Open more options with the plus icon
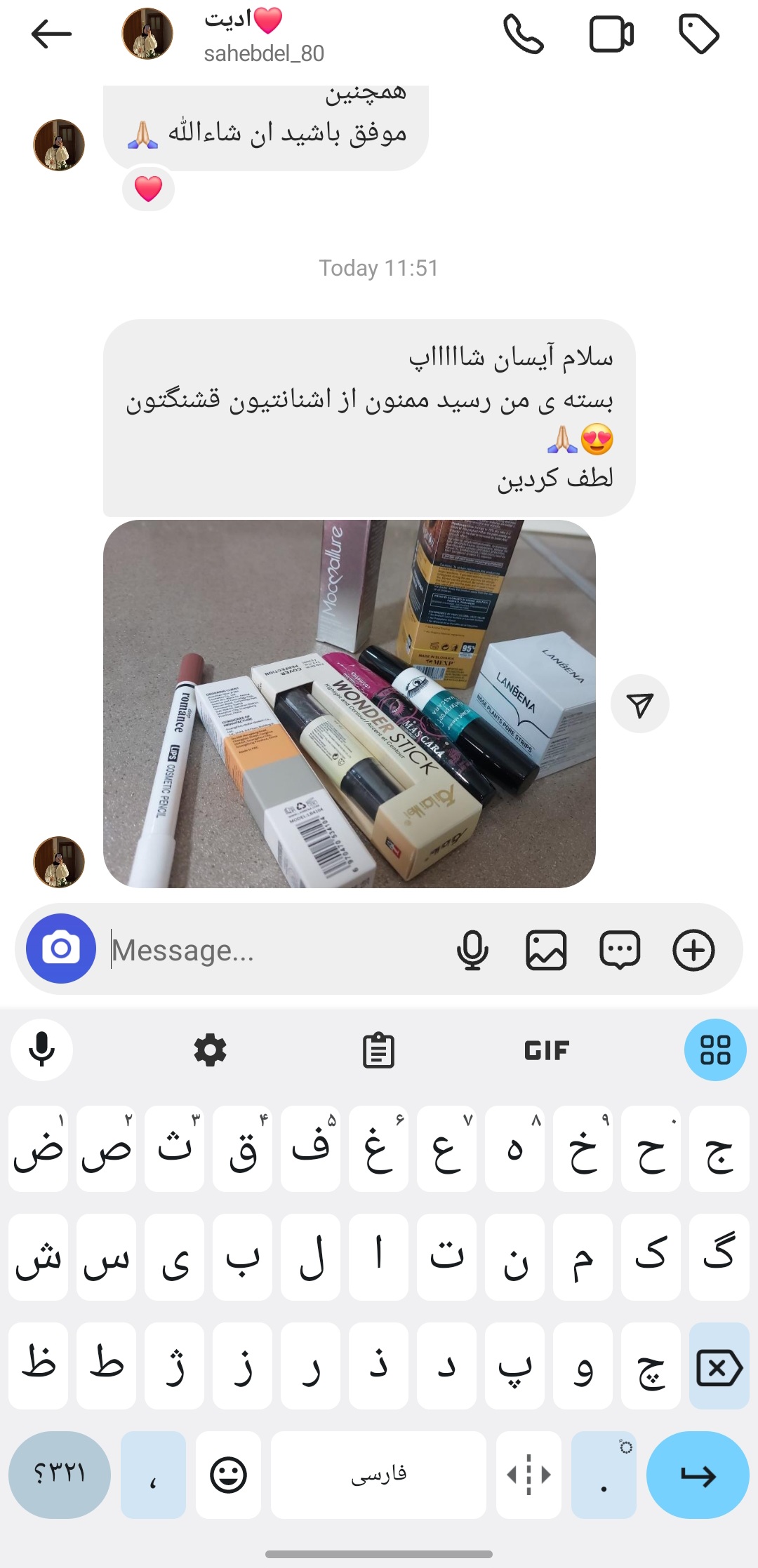 [x=693, y=950]
